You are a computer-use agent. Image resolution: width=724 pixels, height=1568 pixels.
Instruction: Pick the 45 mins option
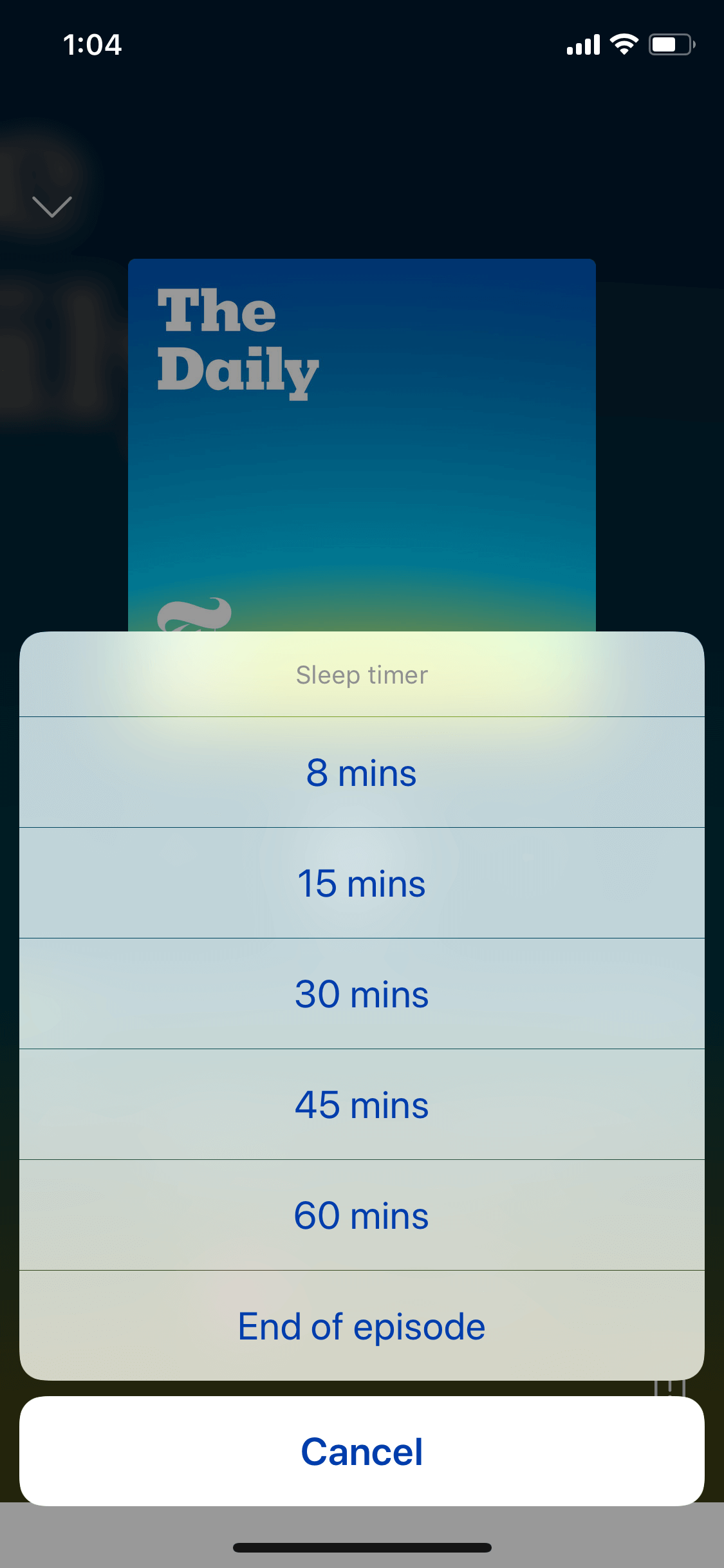tap(362, 1105)
